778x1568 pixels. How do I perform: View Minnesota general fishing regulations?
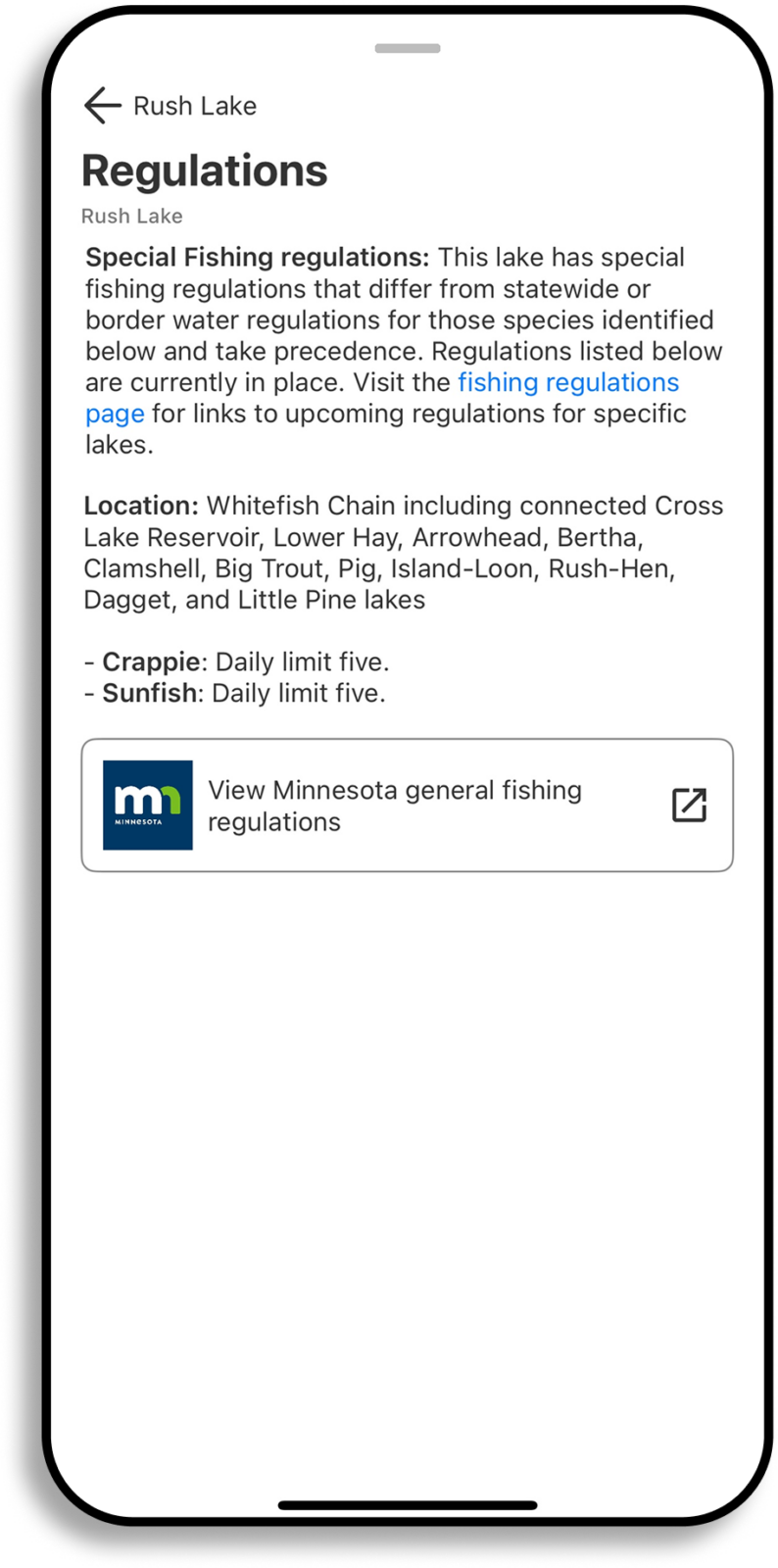point(407,805)
